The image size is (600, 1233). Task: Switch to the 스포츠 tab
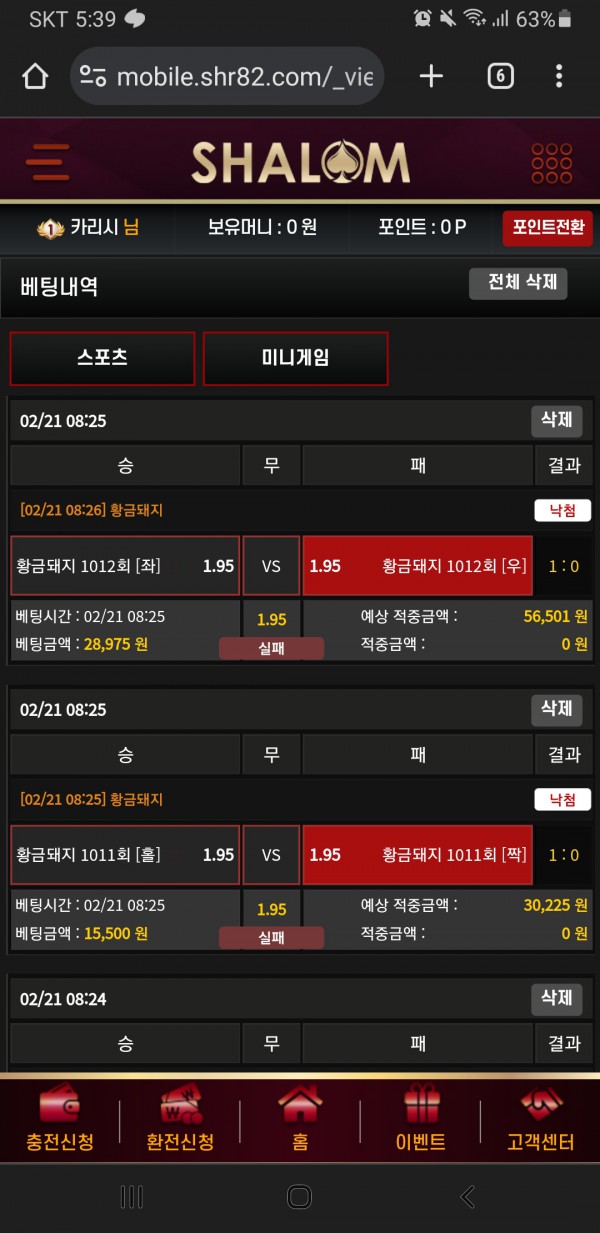pyautogui.click(x=102, y=358)
